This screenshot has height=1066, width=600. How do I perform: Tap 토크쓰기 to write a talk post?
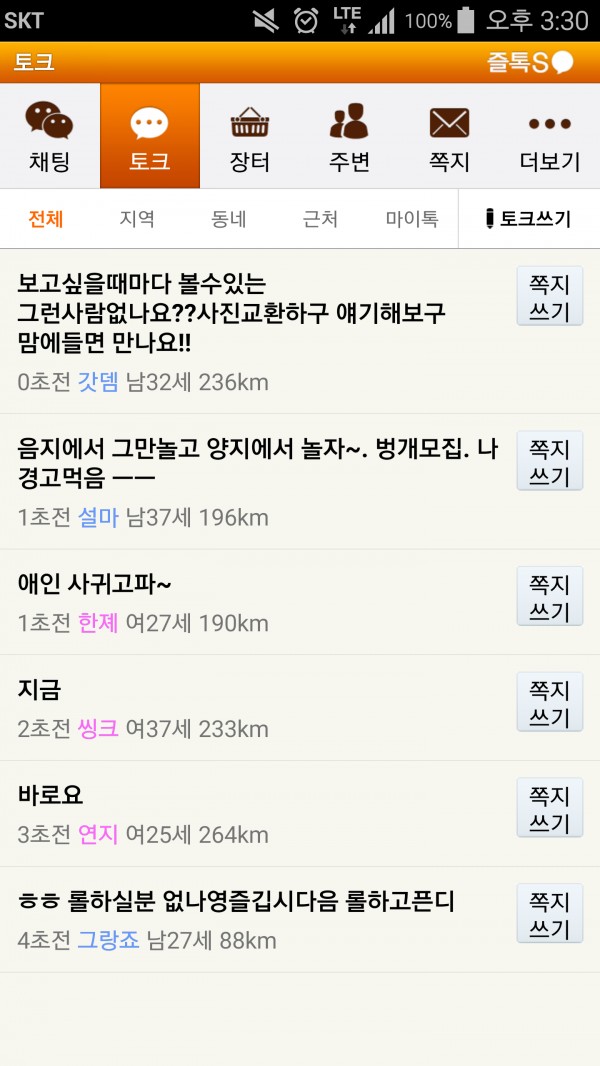point(529,219)
